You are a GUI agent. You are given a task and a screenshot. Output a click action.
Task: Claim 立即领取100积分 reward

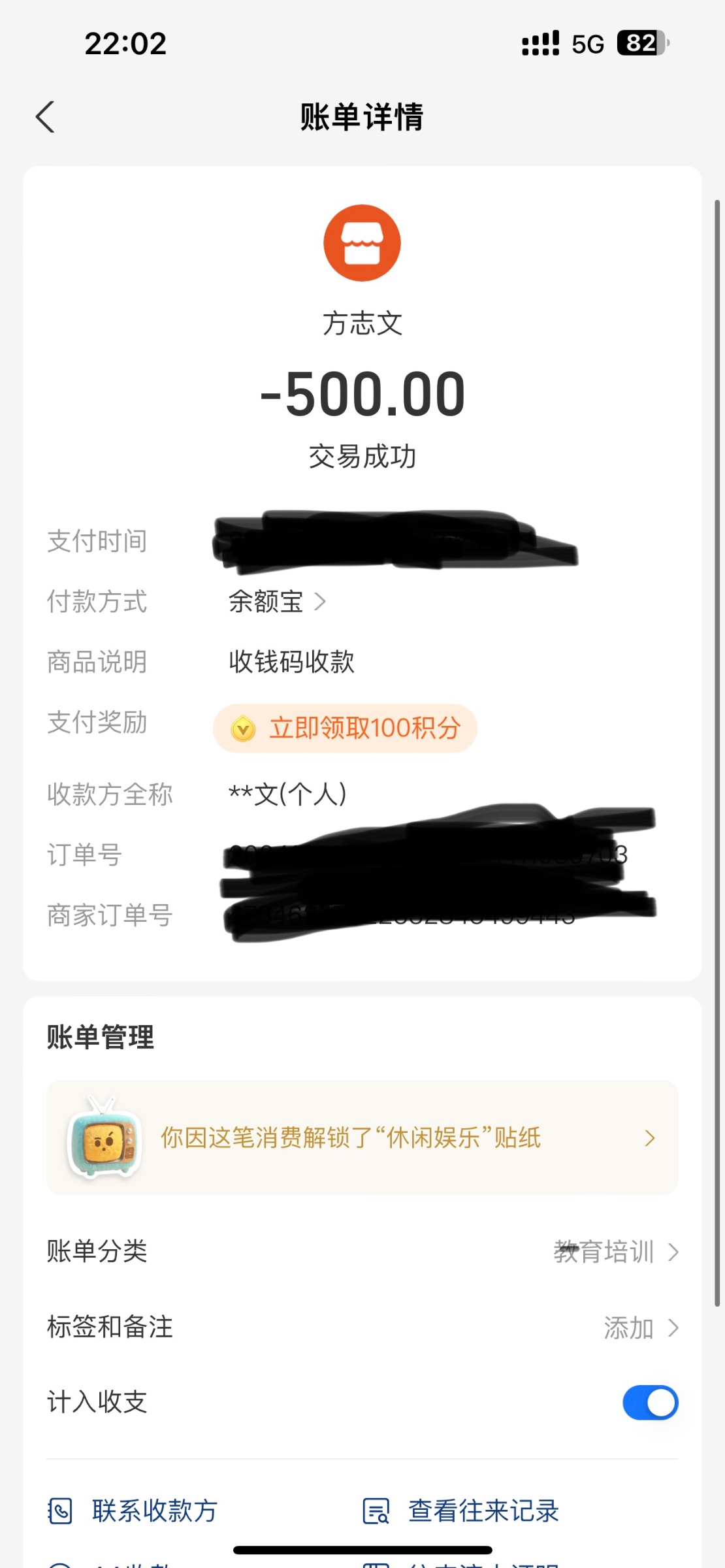(346, 728)
